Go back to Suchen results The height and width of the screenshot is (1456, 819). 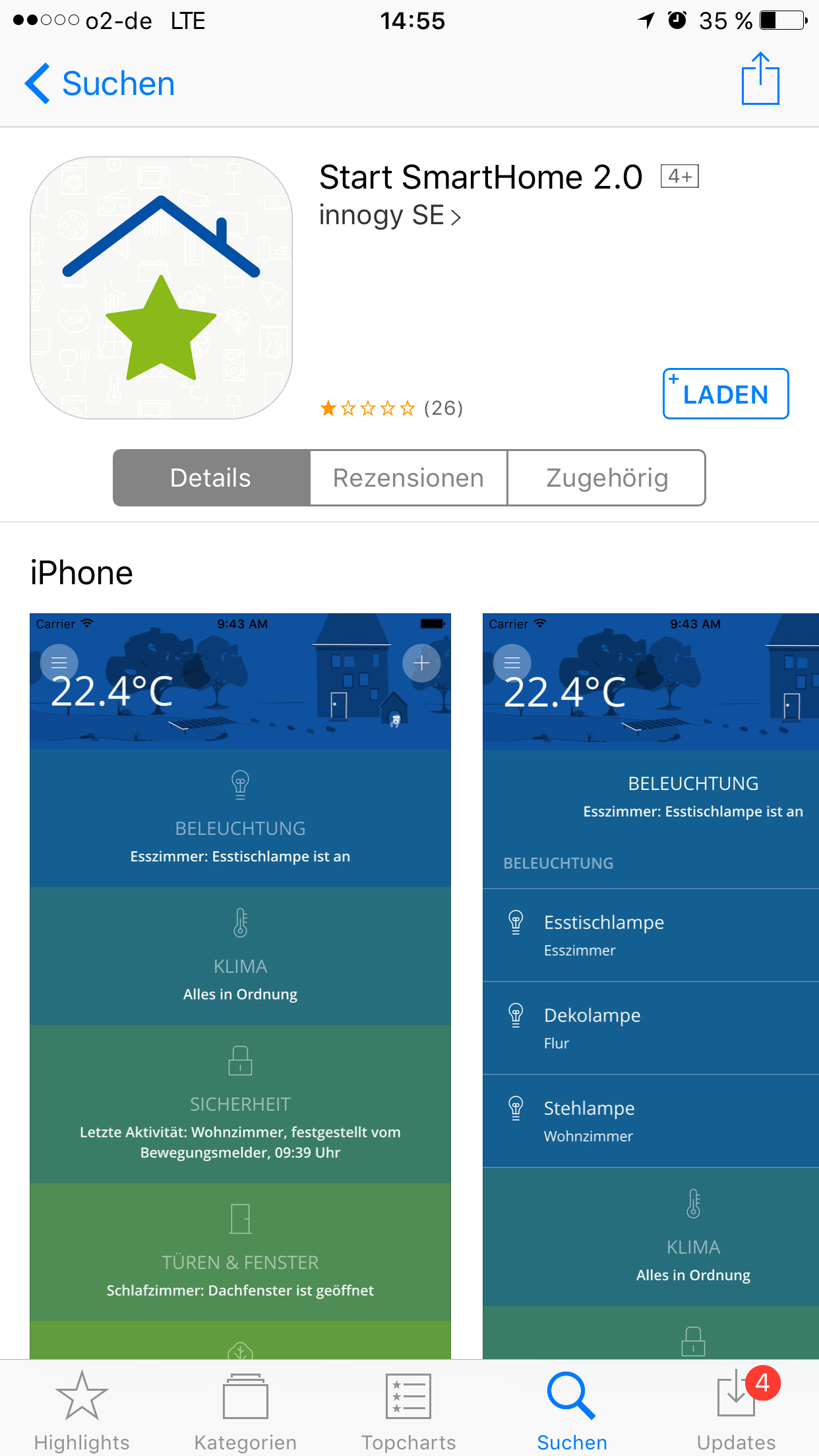click(x=100, y=84)
